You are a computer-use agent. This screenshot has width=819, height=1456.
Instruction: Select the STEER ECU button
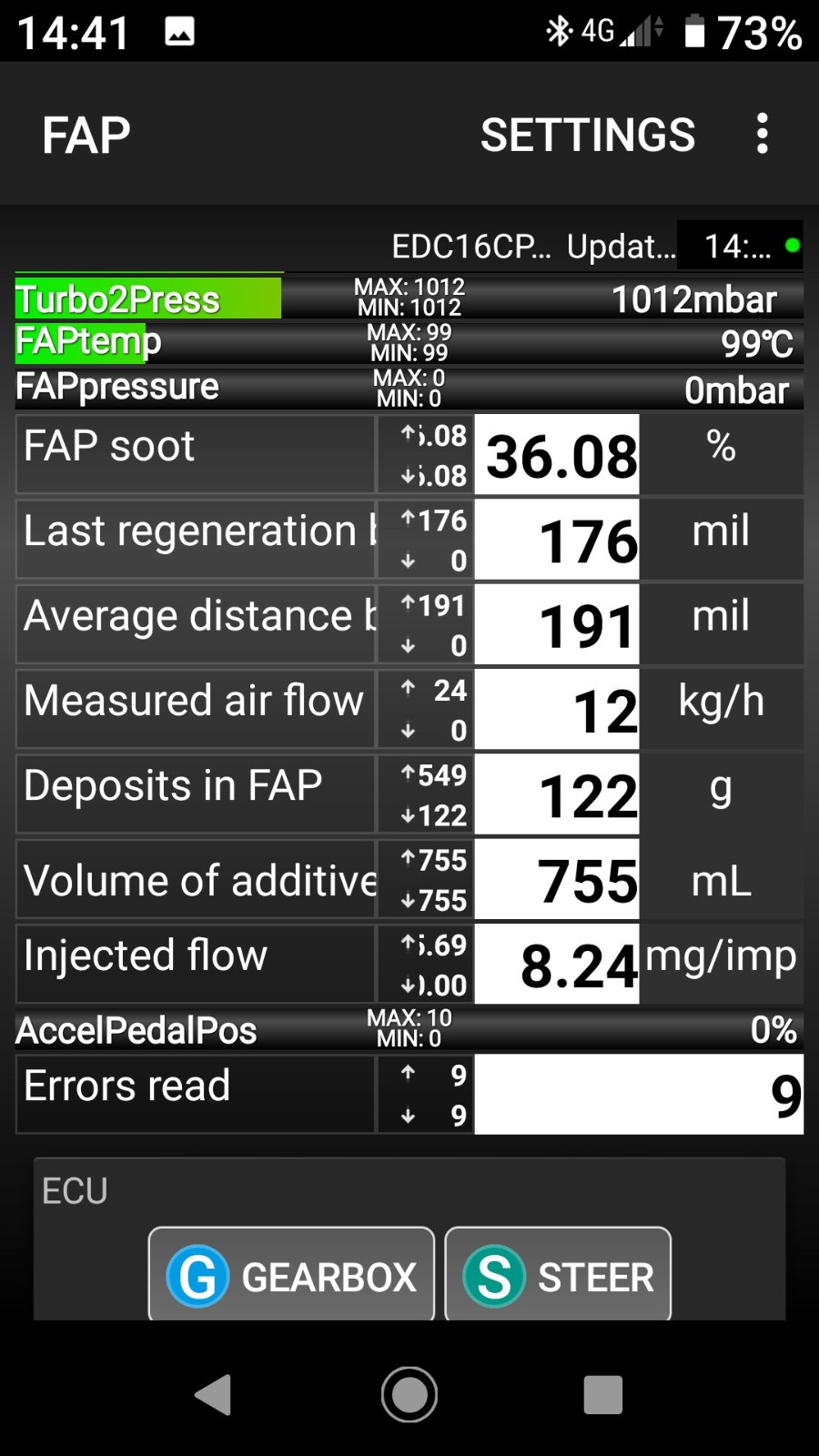point(558,1275)
